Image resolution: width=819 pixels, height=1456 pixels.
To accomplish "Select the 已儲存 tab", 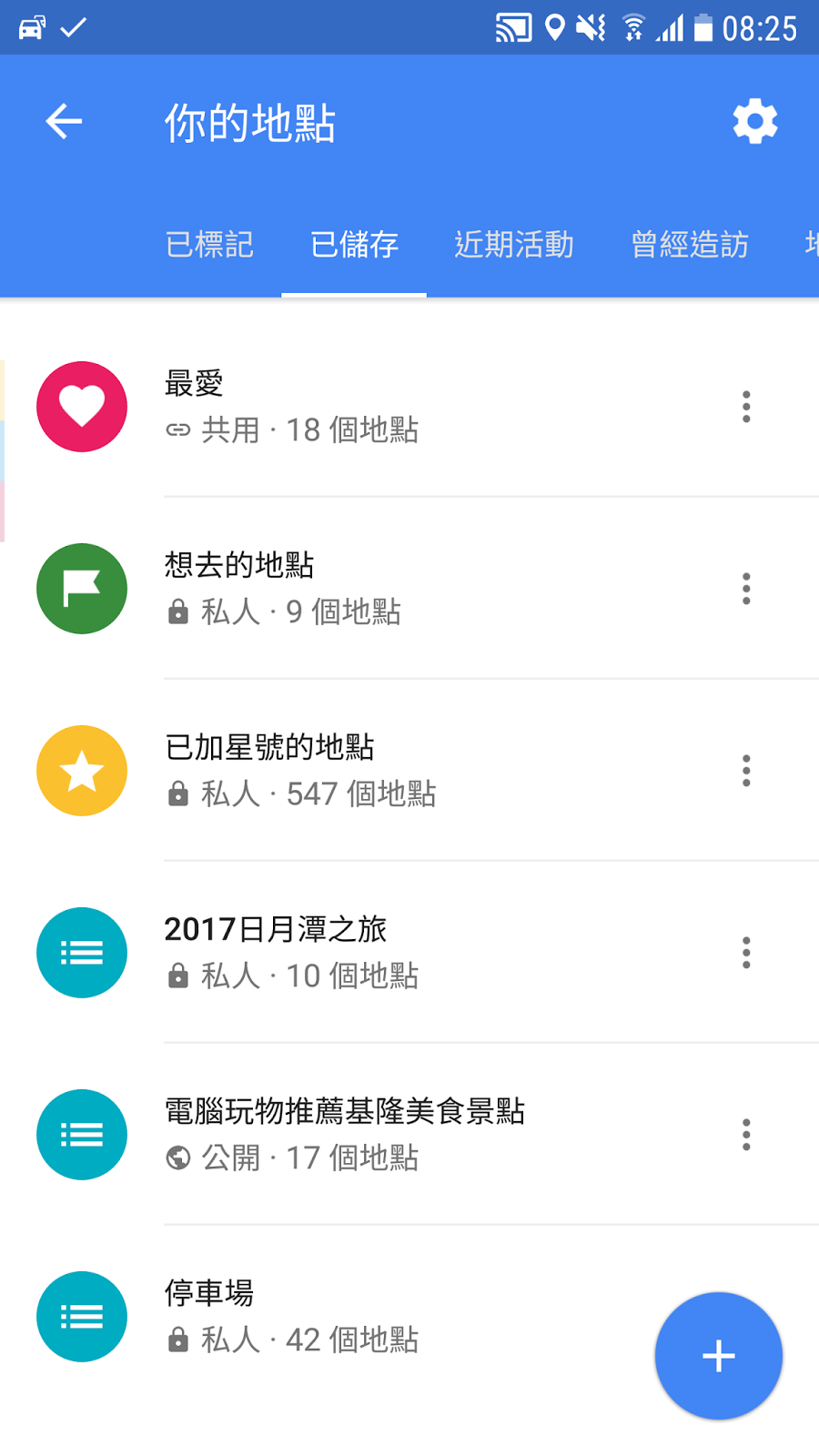I will [x=354, y=245].
